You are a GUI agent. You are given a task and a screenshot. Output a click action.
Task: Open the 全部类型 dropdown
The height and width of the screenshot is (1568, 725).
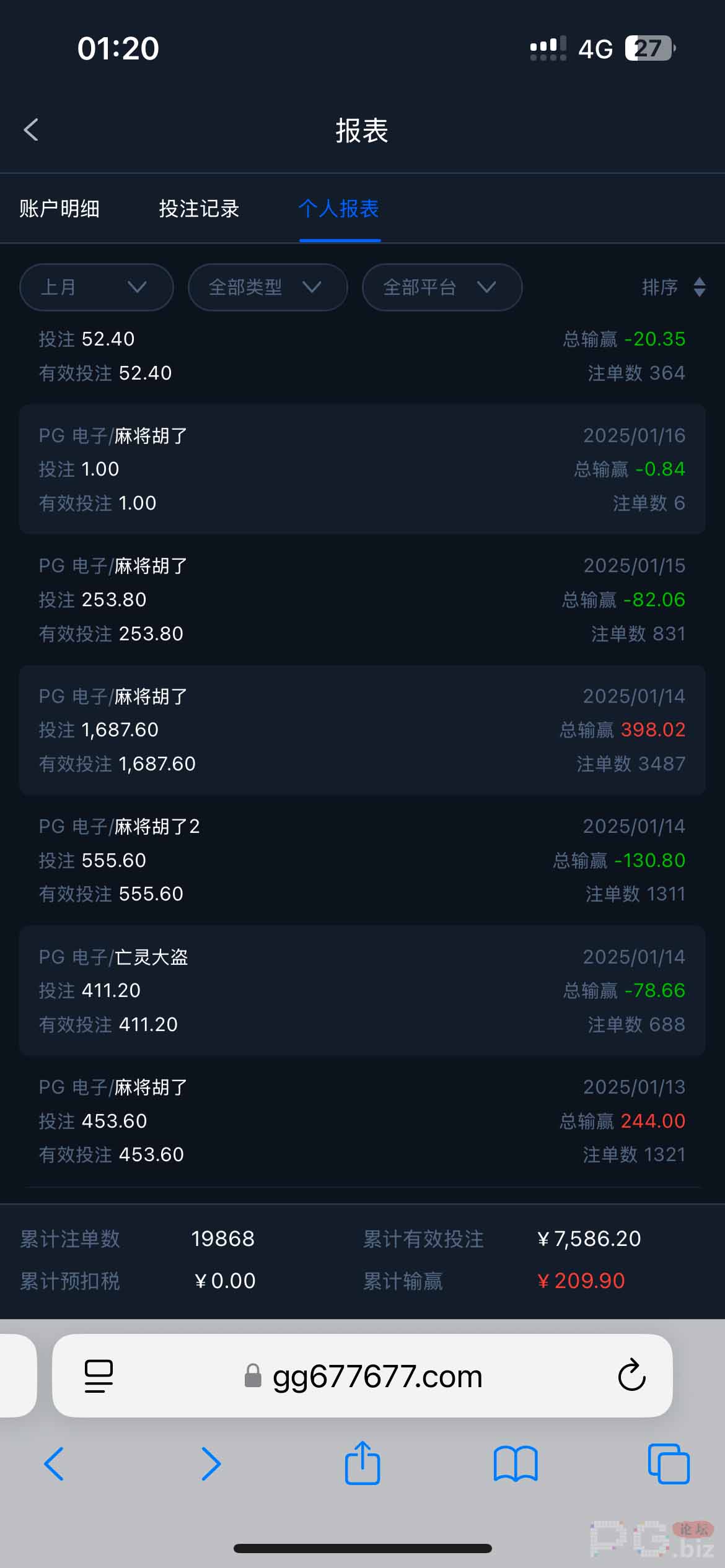tap(267, 287)
